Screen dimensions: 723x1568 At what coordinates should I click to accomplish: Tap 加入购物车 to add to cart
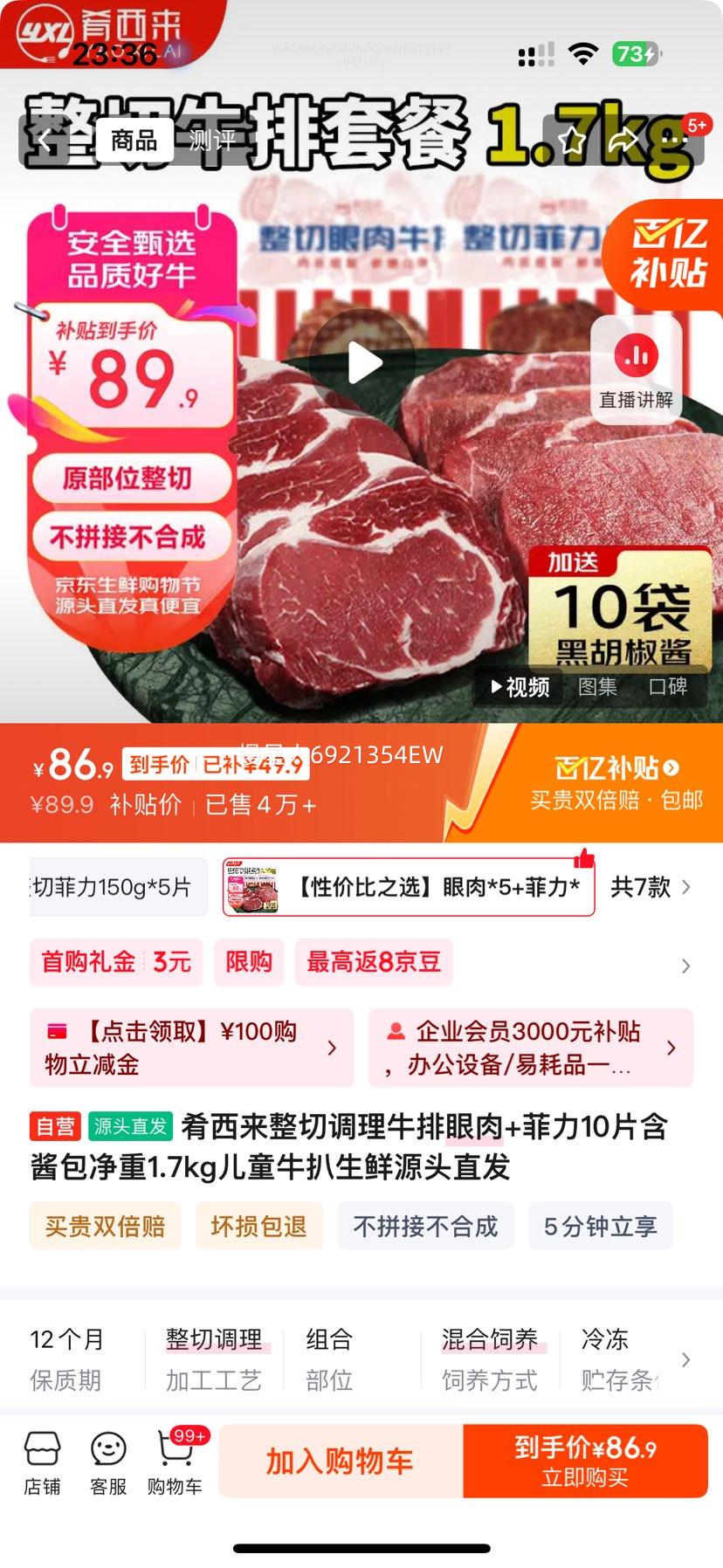tap(341, 1461)
